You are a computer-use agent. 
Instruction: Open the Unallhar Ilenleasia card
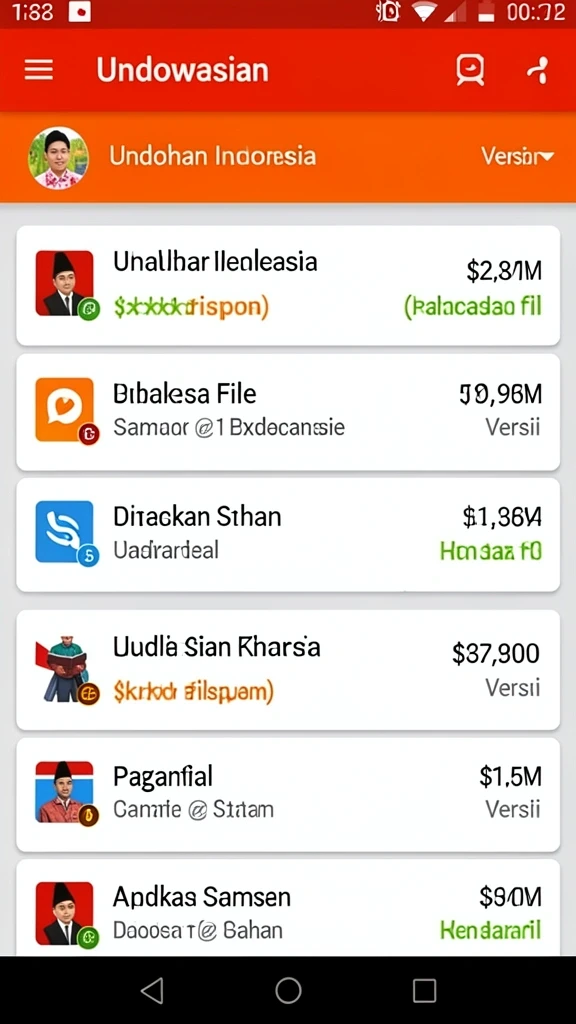pyautogui.click(x=288, y=285)
